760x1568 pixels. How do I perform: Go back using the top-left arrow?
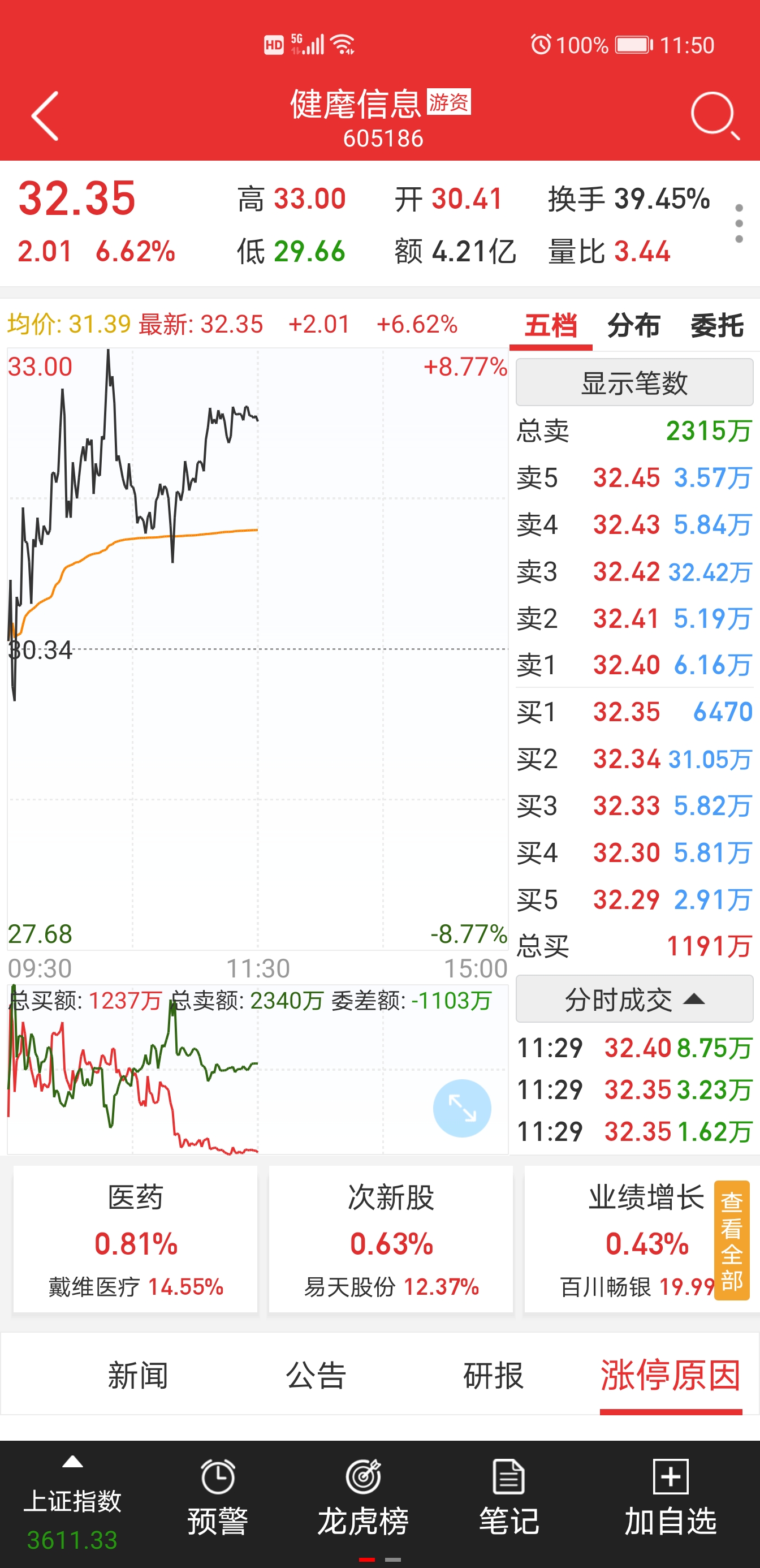click(x=45, y=115)
